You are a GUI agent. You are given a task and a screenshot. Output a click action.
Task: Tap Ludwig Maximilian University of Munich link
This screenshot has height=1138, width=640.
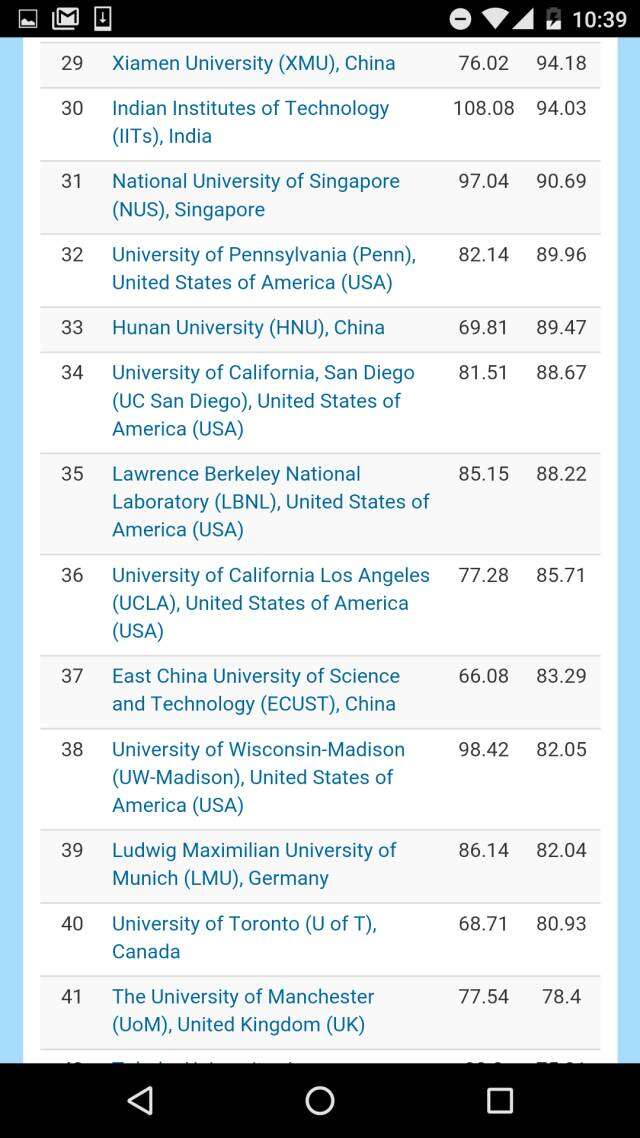click(254, 864)
